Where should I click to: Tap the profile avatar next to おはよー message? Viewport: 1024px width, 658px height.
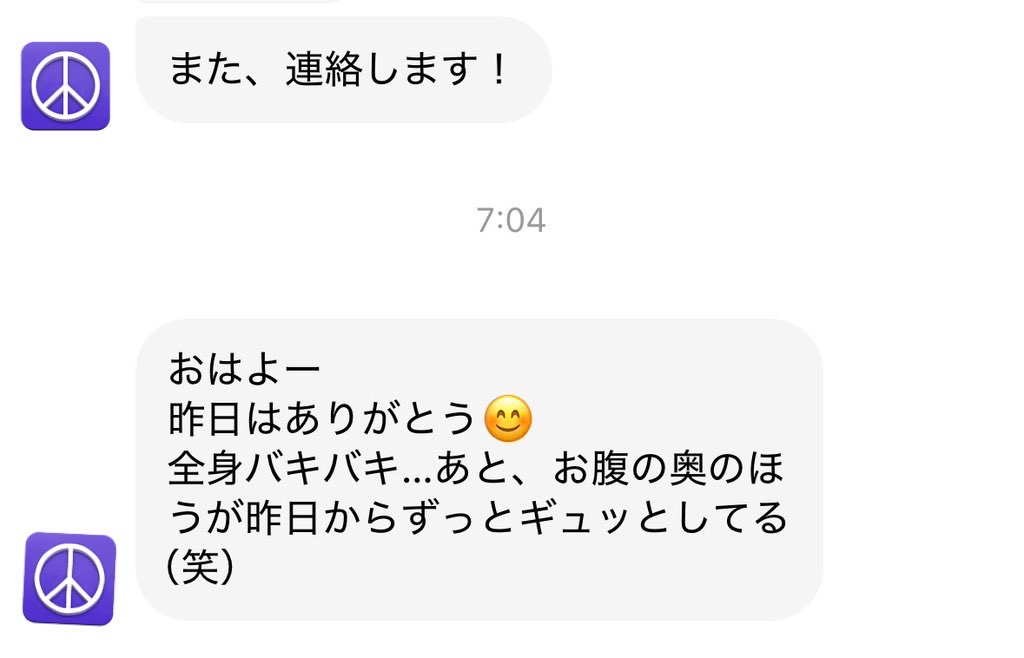[69, 579]
